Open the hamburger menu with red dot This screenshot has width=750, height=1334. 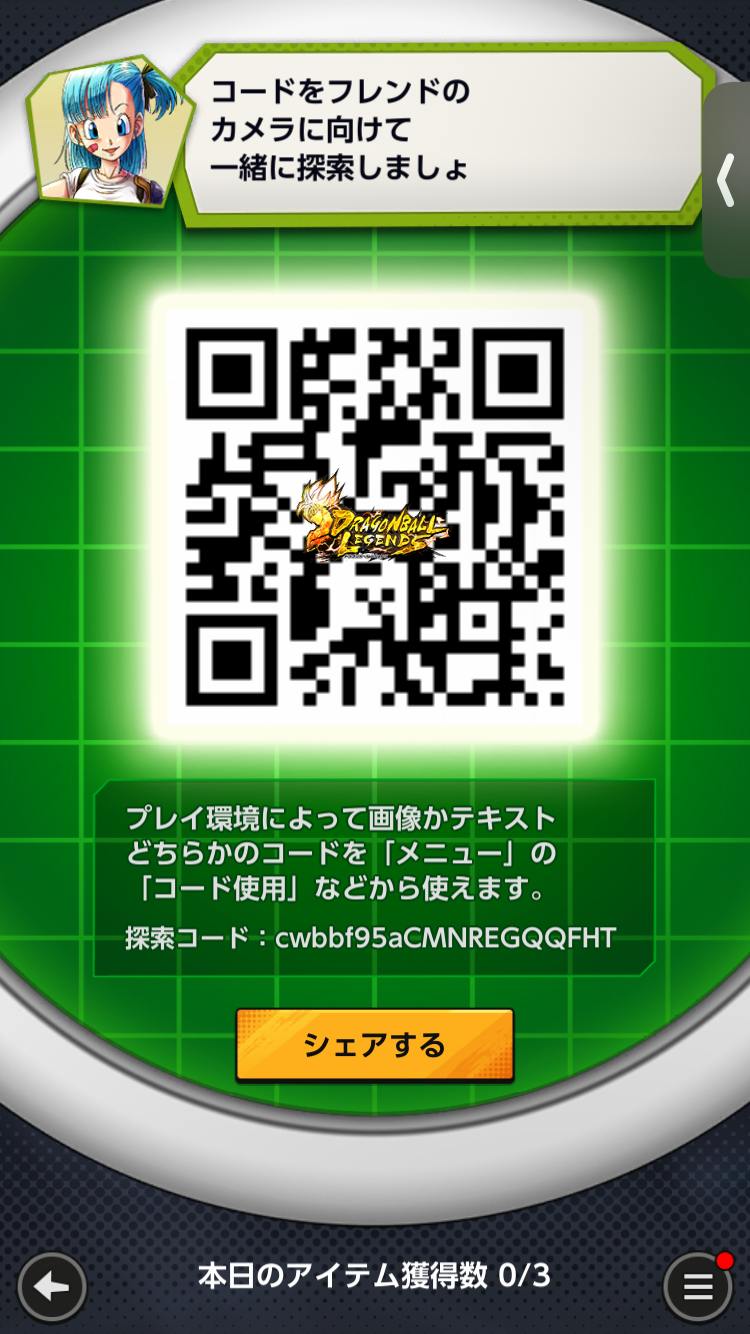(x=698, y=1286)
